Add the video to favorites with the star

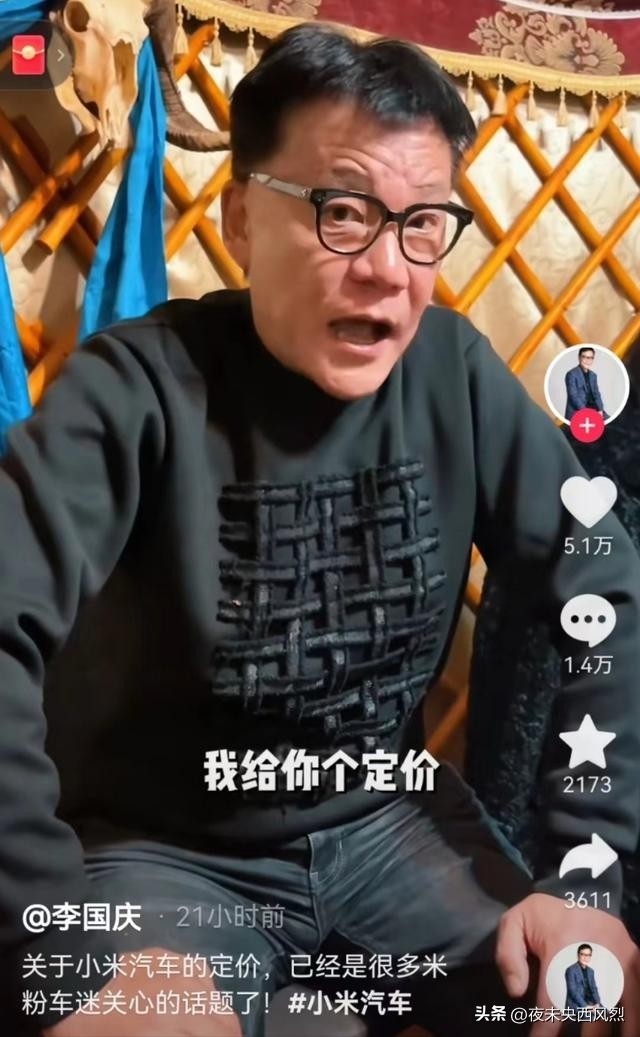[x=588, y=742]
